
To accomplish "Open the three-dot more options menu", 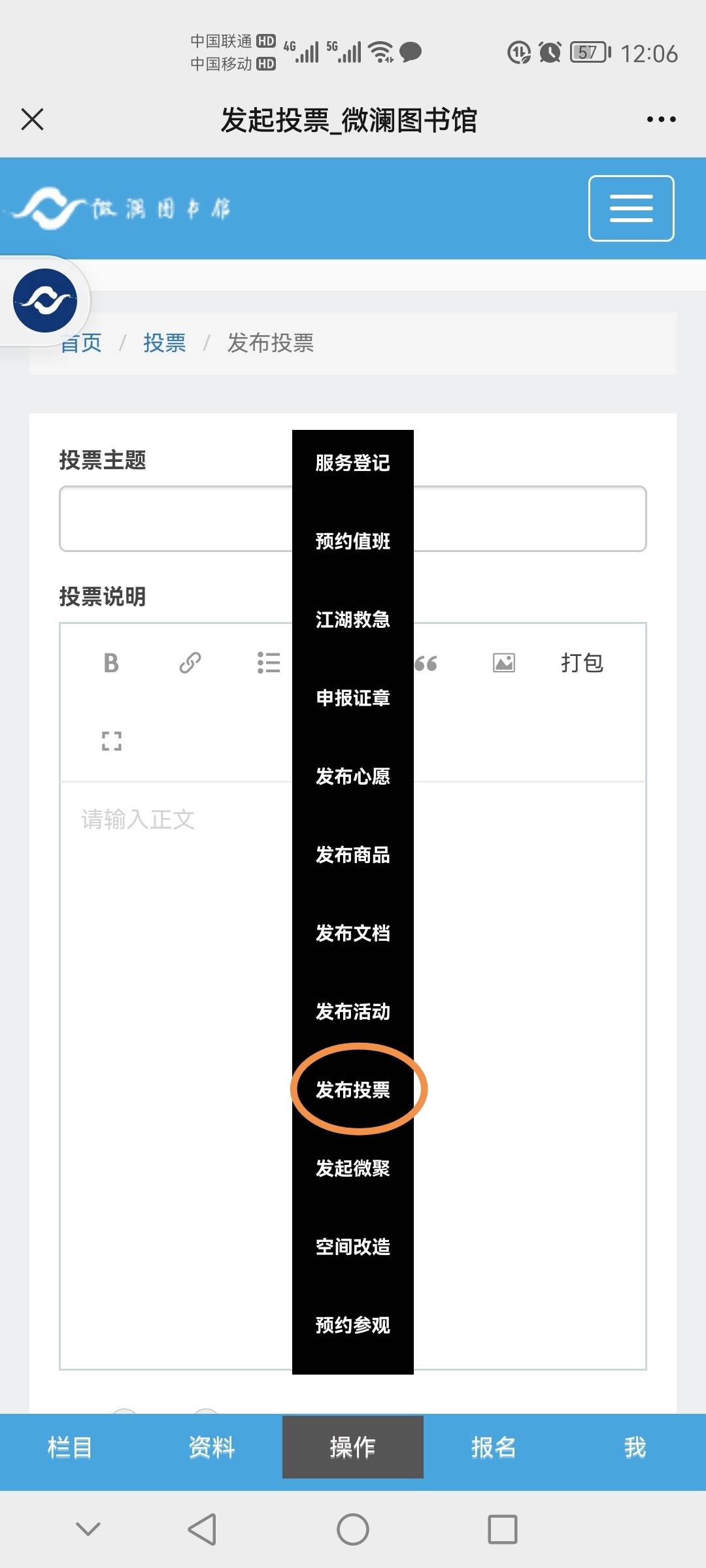I will pos(661,120).
